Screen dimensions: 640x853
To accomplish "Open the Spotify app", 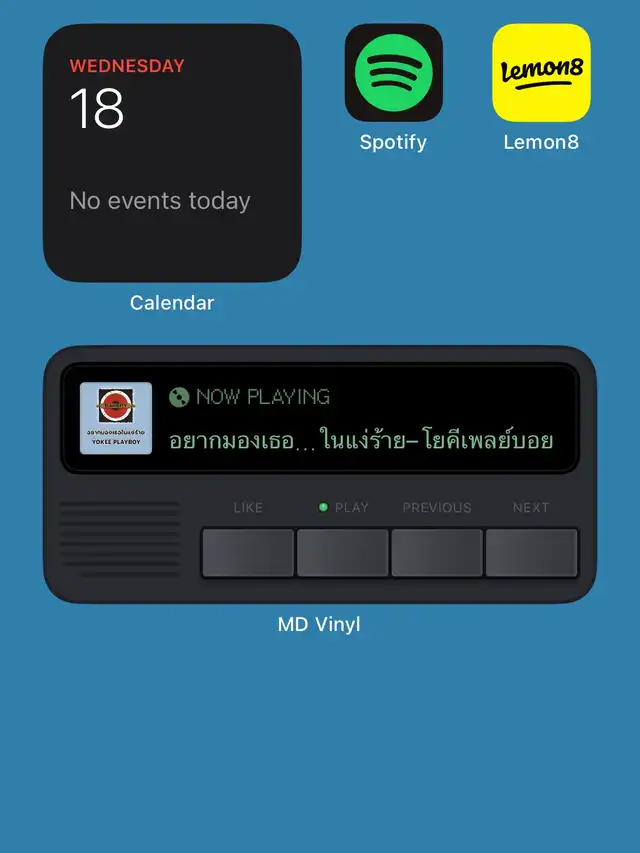I will coord(393,72).
